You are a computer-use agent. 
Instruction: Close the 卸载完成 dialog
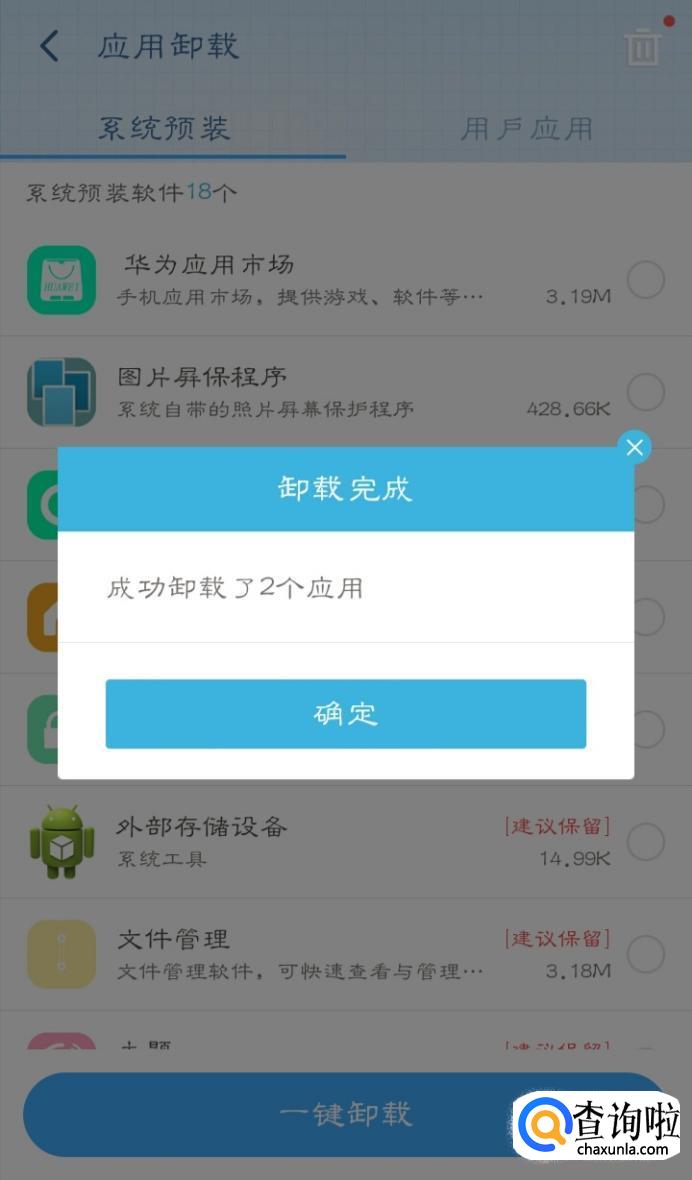pyautogui.click(x=634, y=447)
